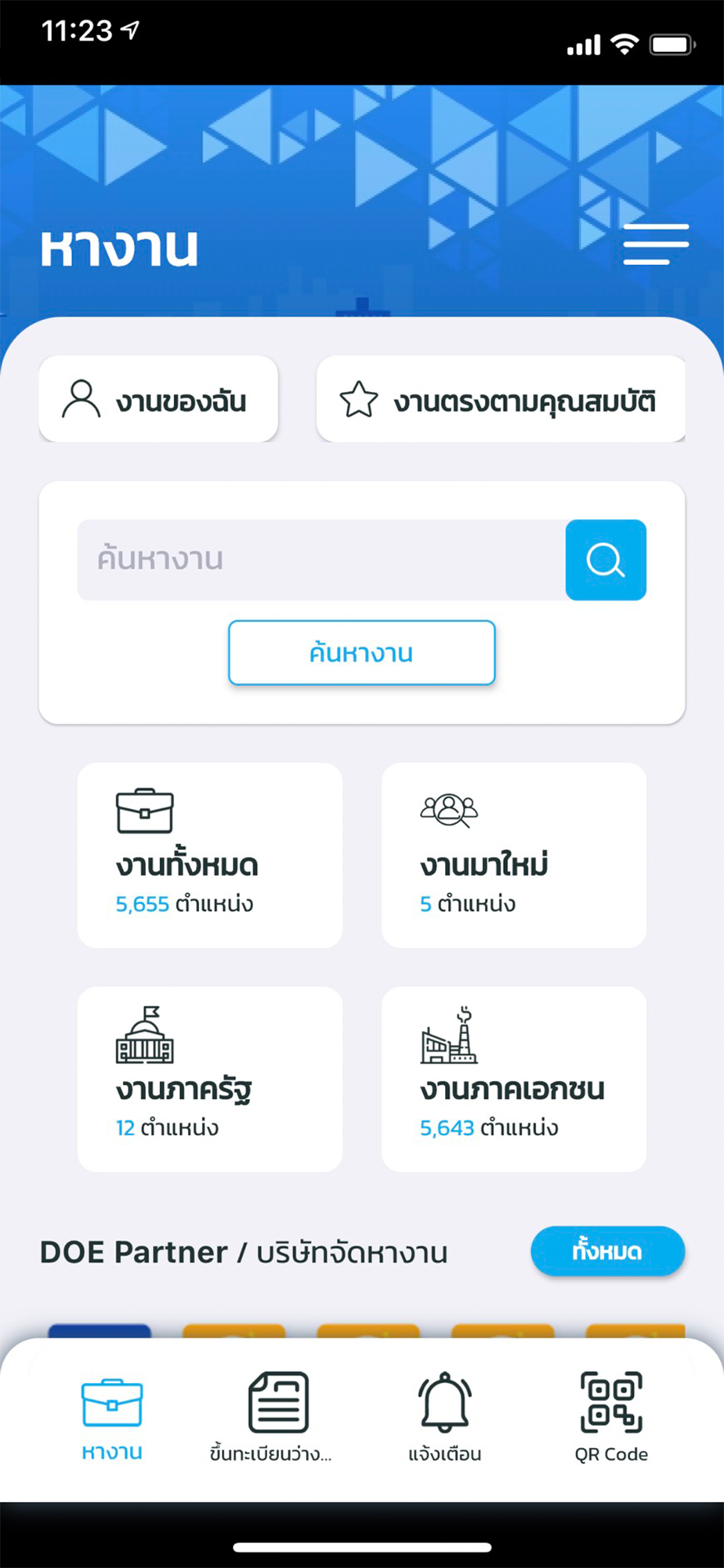Viewport: 724px width, 1568px height.
Task: Open งานตรงตามคุณสมบัติ matching jobs
Action: [501, 400]
